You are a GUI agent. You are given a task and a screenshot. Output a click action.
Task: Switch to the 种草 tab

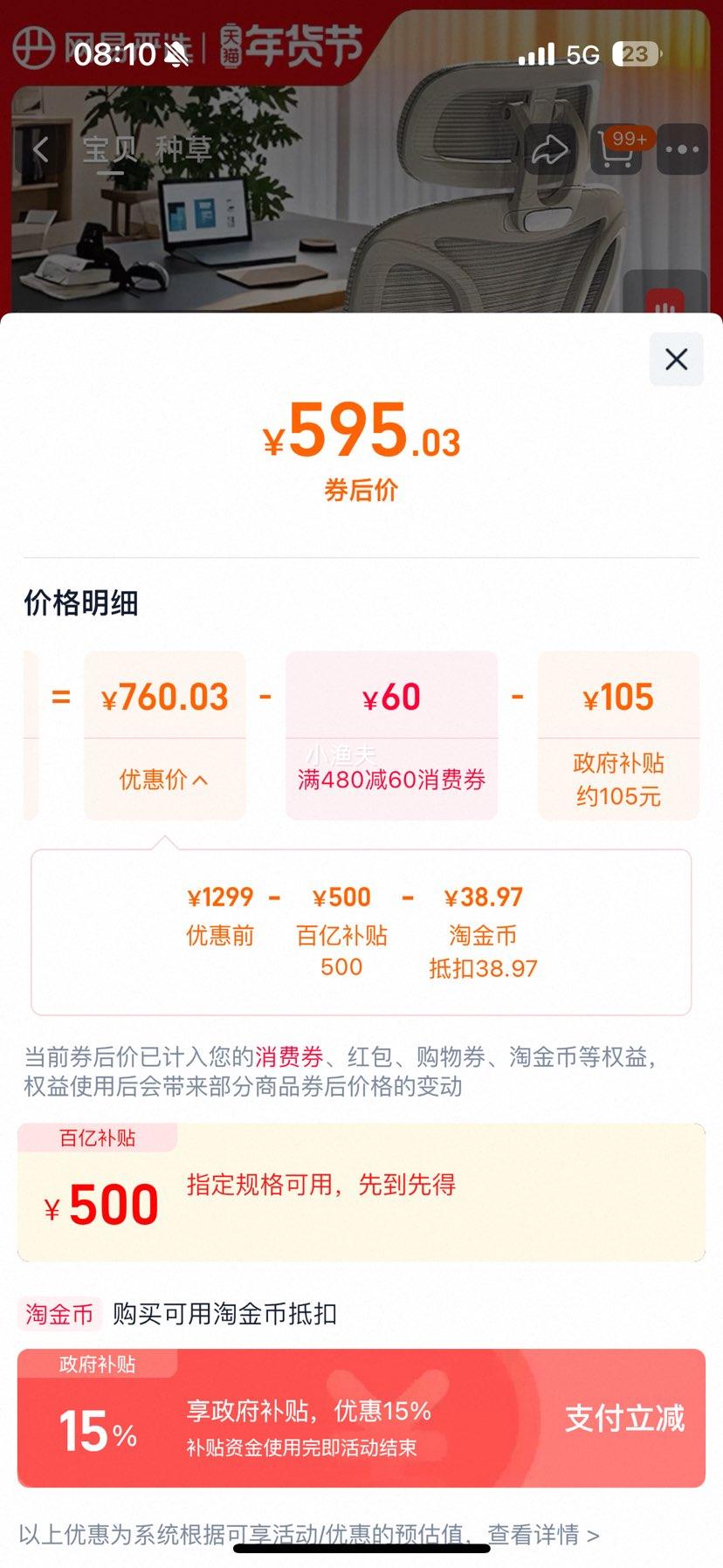click(x=185, y=148)
